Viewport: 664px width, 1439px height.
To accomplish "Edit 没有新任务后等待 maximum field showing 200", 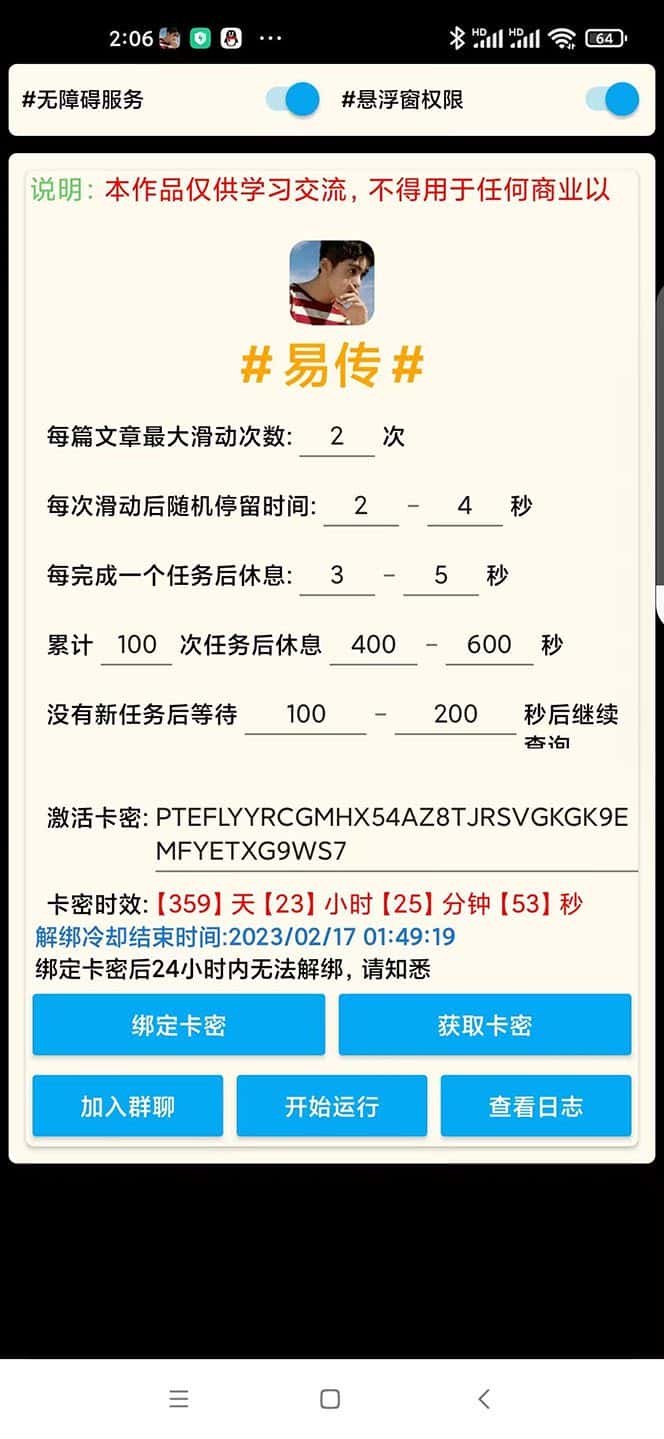I will tap(455, 714).
